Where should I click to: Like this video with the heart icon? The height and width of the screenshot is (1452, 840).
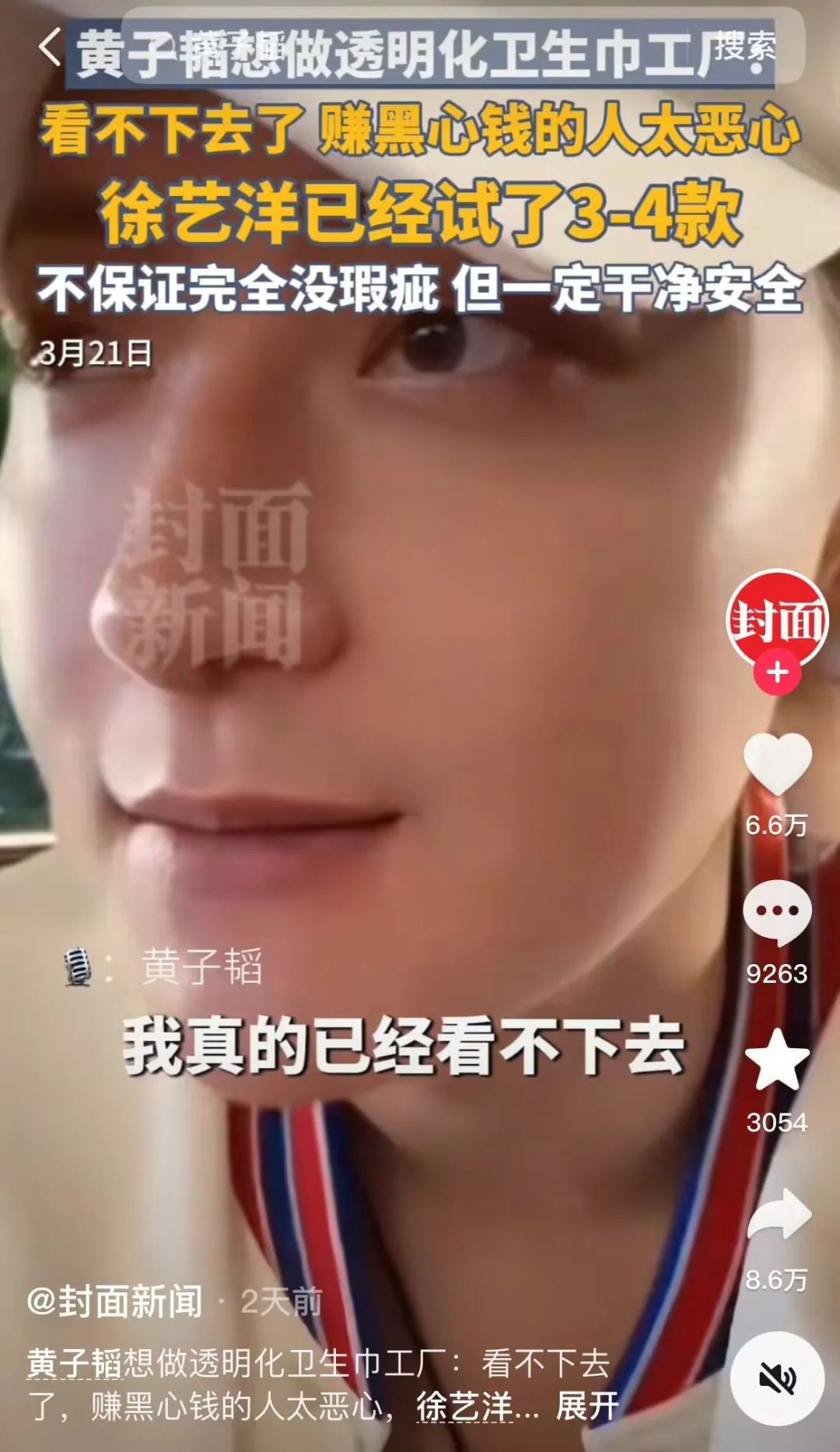[x=777, y=764]
